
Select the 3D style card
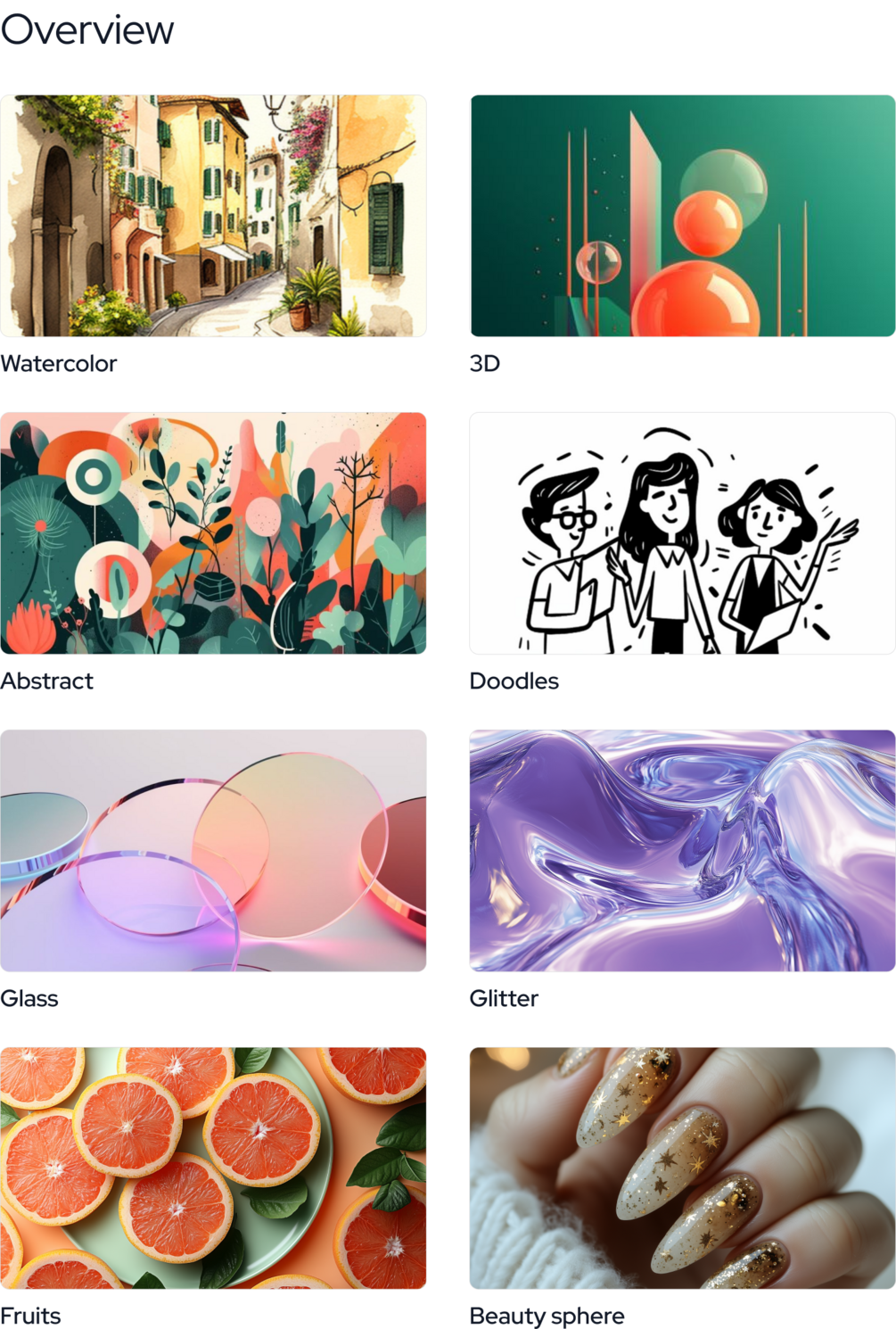[682, 216]
